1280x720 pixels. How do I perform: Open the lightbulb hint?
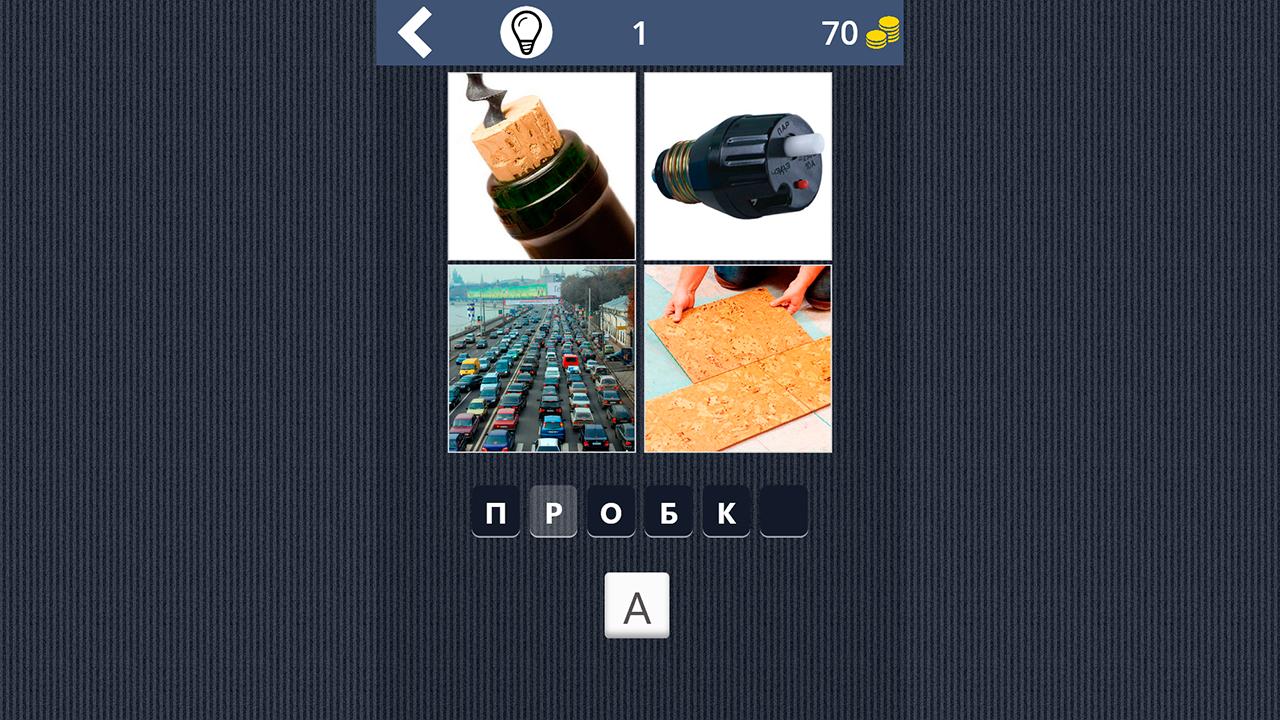(526, 32)
